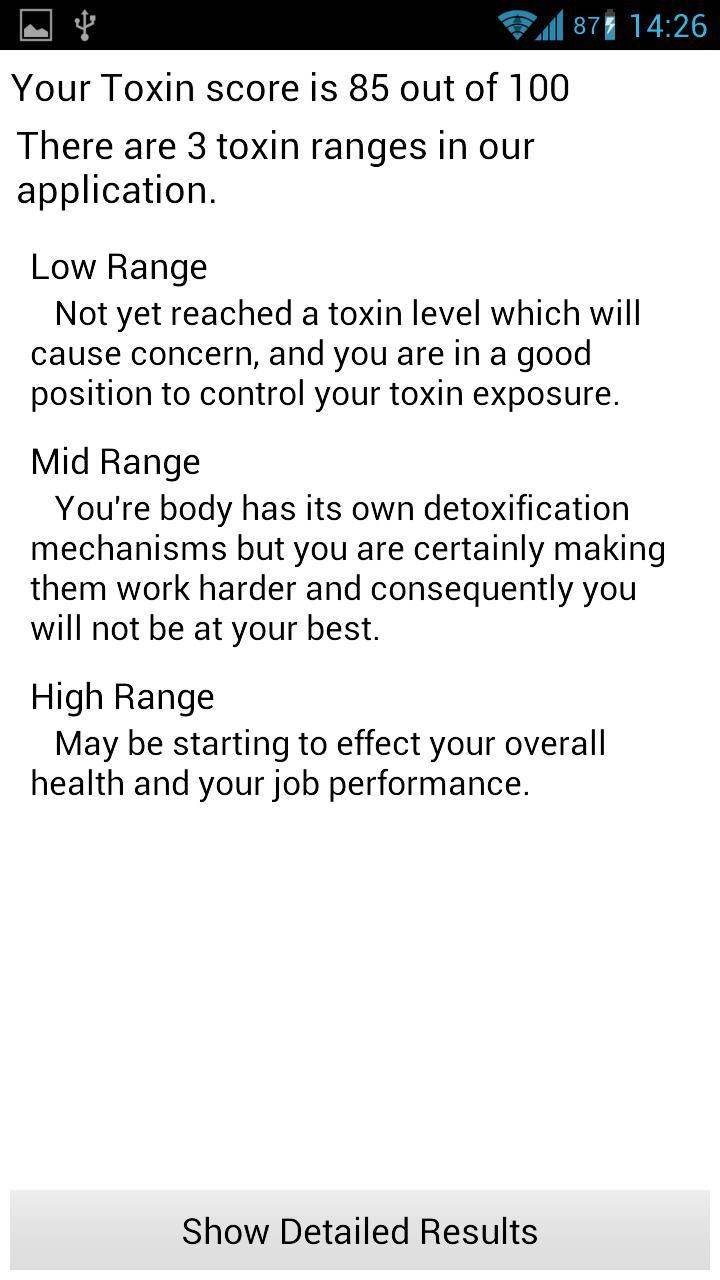The image size is (720, 1280).
Task: Open the screenshot notification icon
Action: click(38, 25)
